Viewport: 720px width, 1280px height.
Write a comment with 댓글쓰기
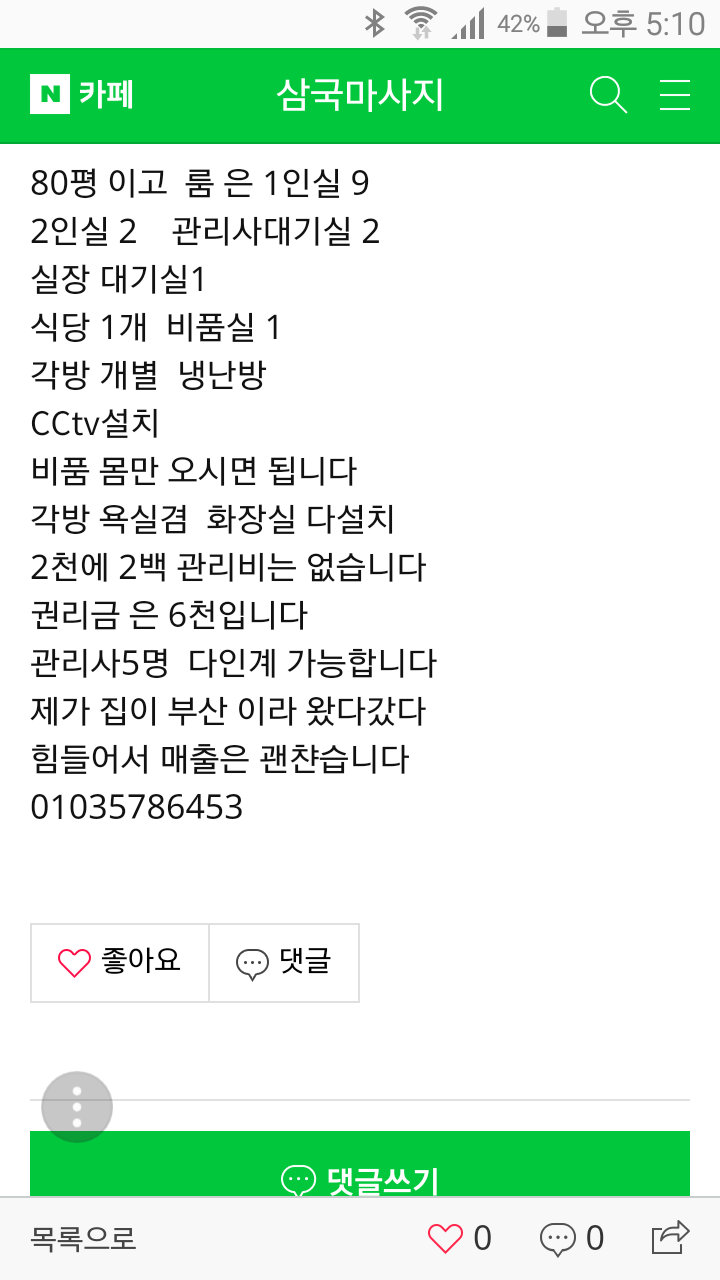point(360,1166)
